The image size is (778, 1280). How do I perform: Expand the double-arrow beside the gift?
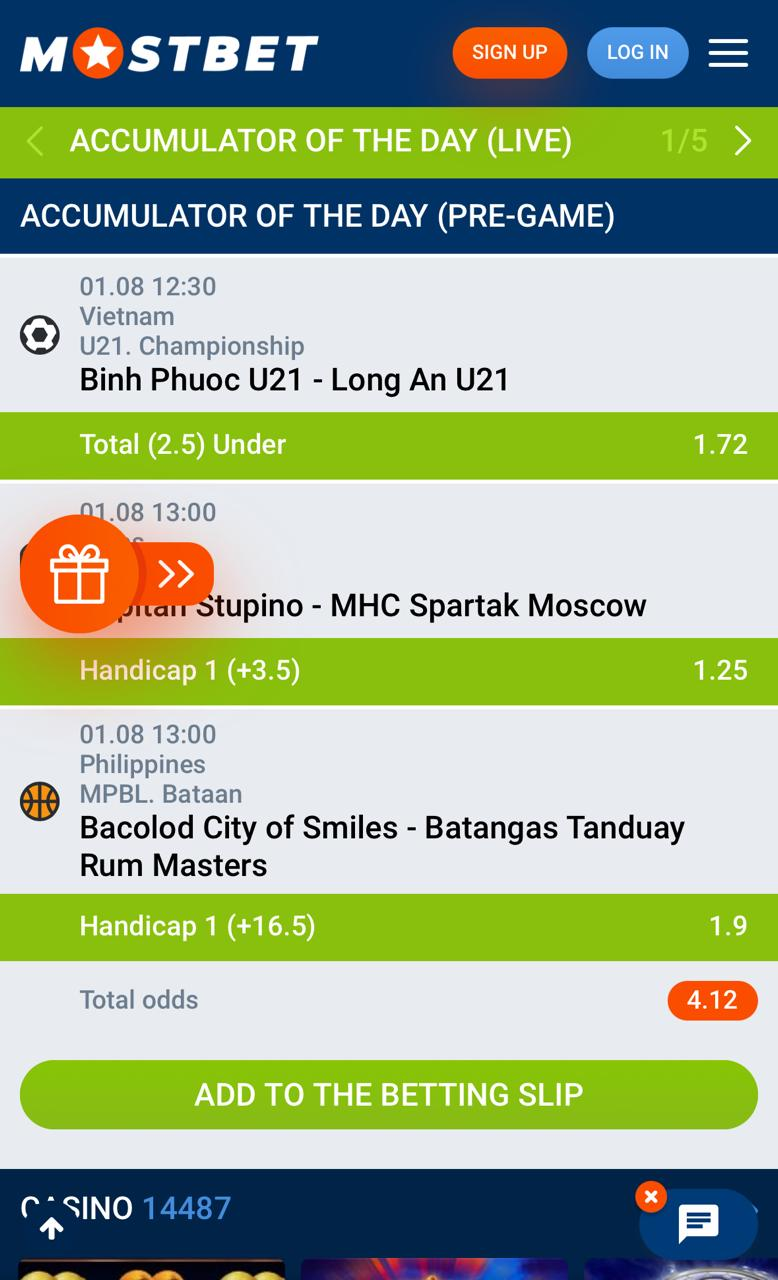[x=178, y=574]
